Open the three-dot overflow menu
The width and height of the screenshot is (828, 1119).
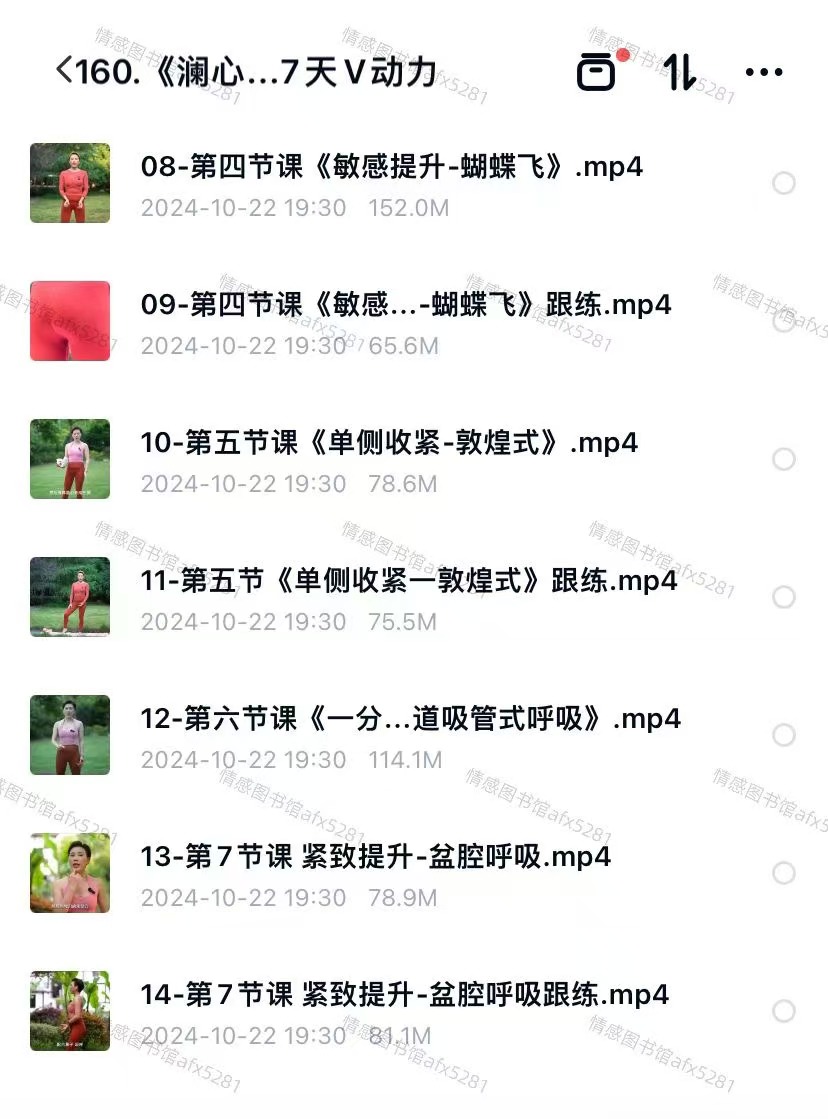(x=764, y=72)
